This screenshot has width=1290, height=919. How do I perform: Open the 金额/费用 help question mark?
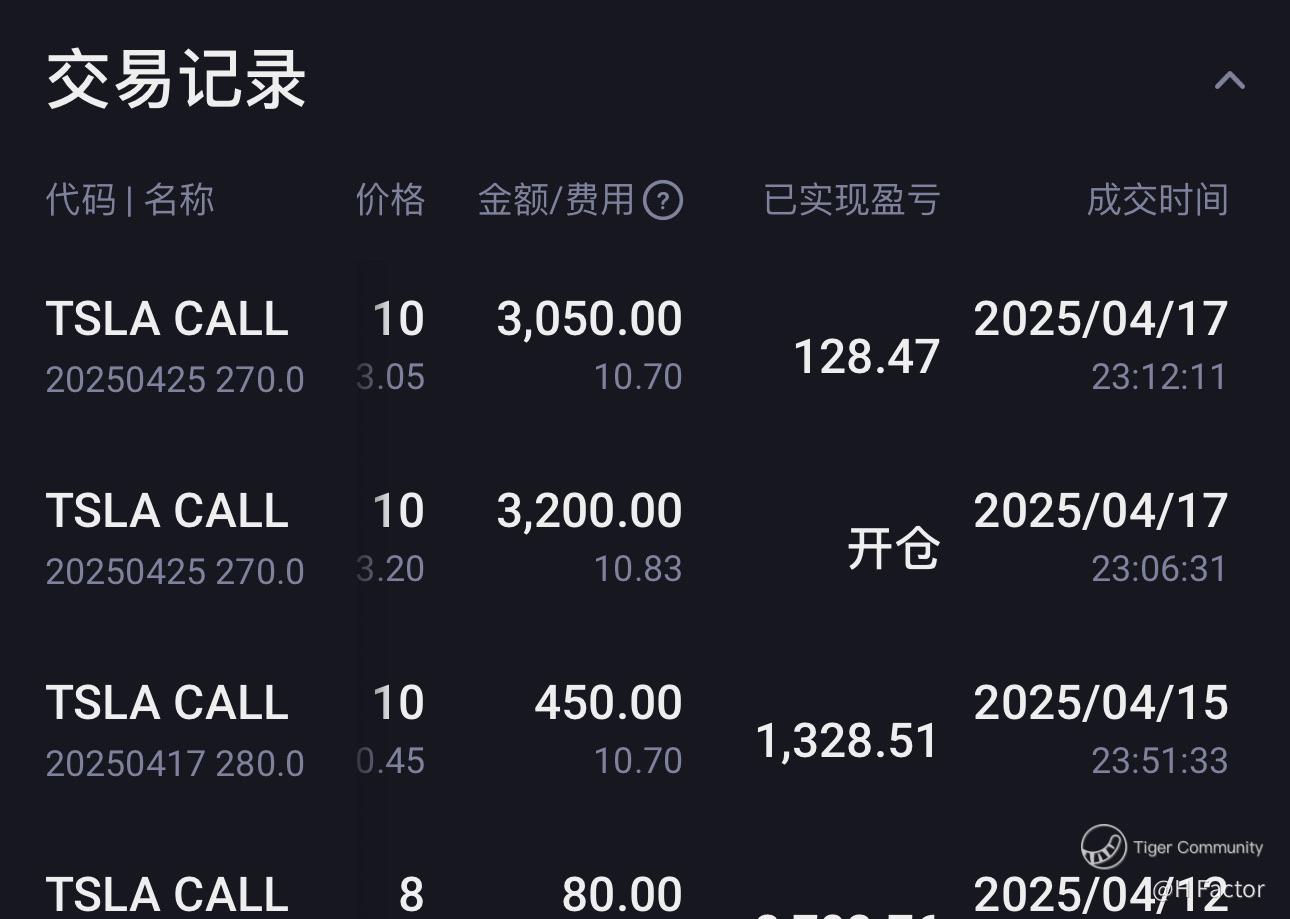click(662, 200)
